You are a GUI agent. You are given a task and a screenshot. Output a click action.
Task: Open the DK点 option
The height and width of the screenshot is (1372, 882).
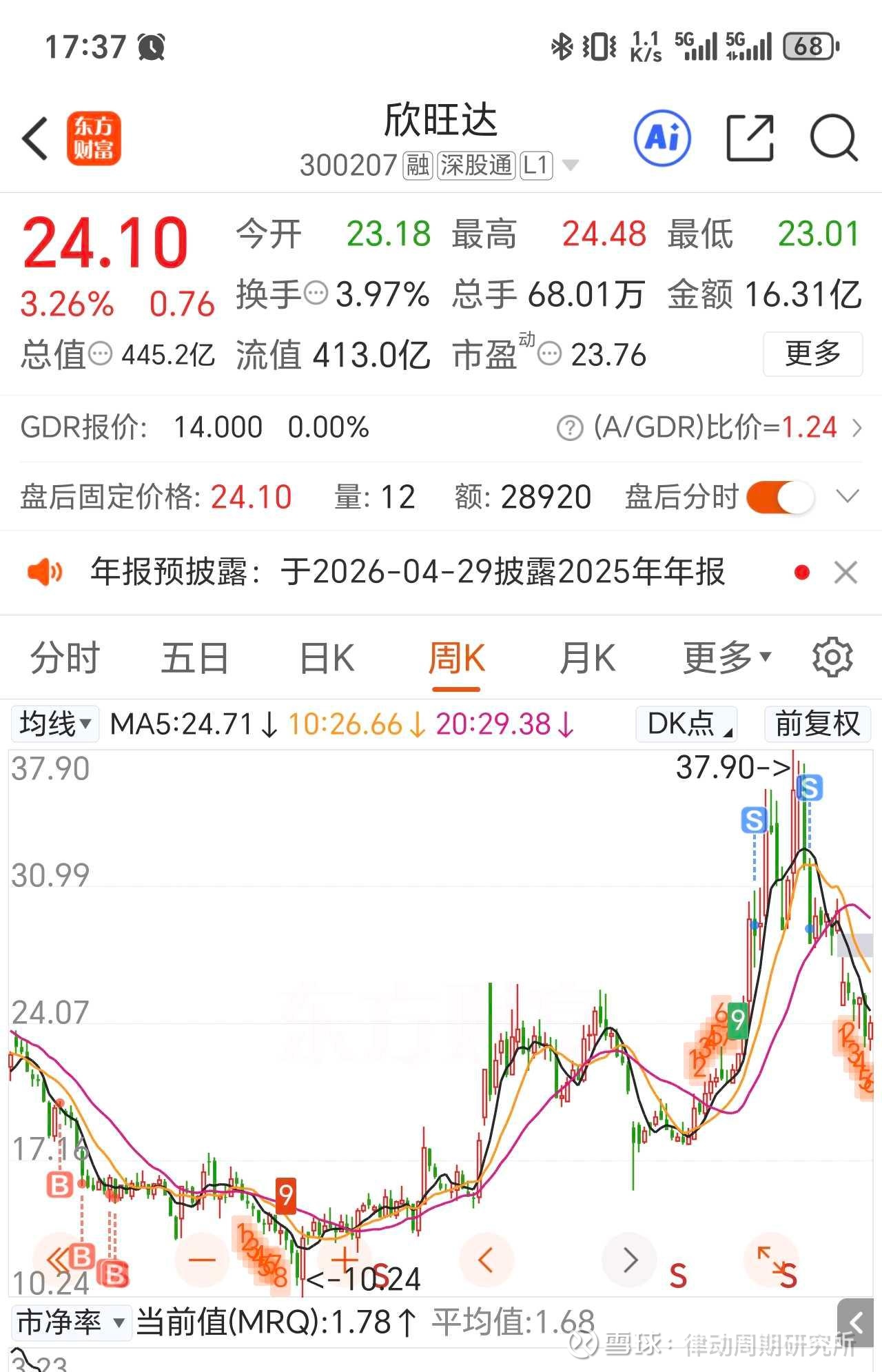point(686,724)
